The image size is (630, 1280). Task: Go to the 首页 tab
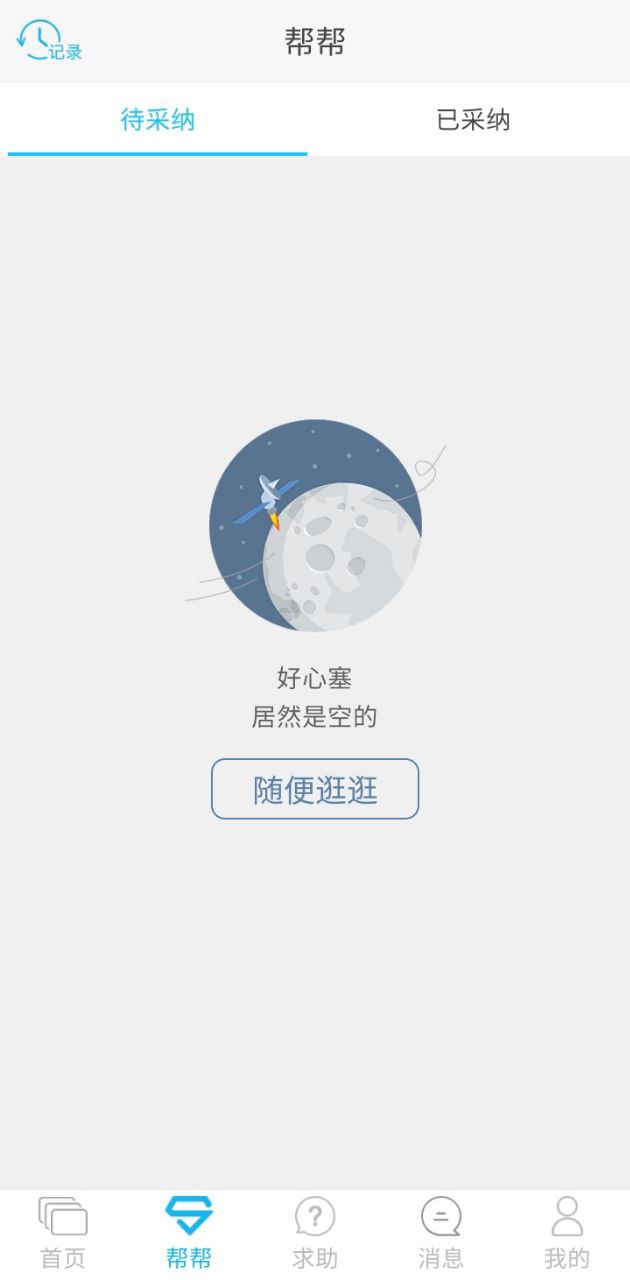coord(63,1233)
